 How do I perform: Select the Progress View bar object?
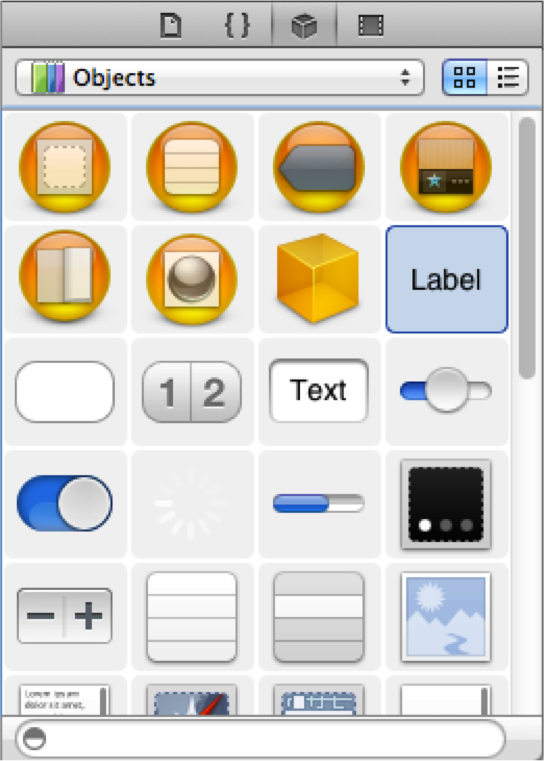pos(318,503)
